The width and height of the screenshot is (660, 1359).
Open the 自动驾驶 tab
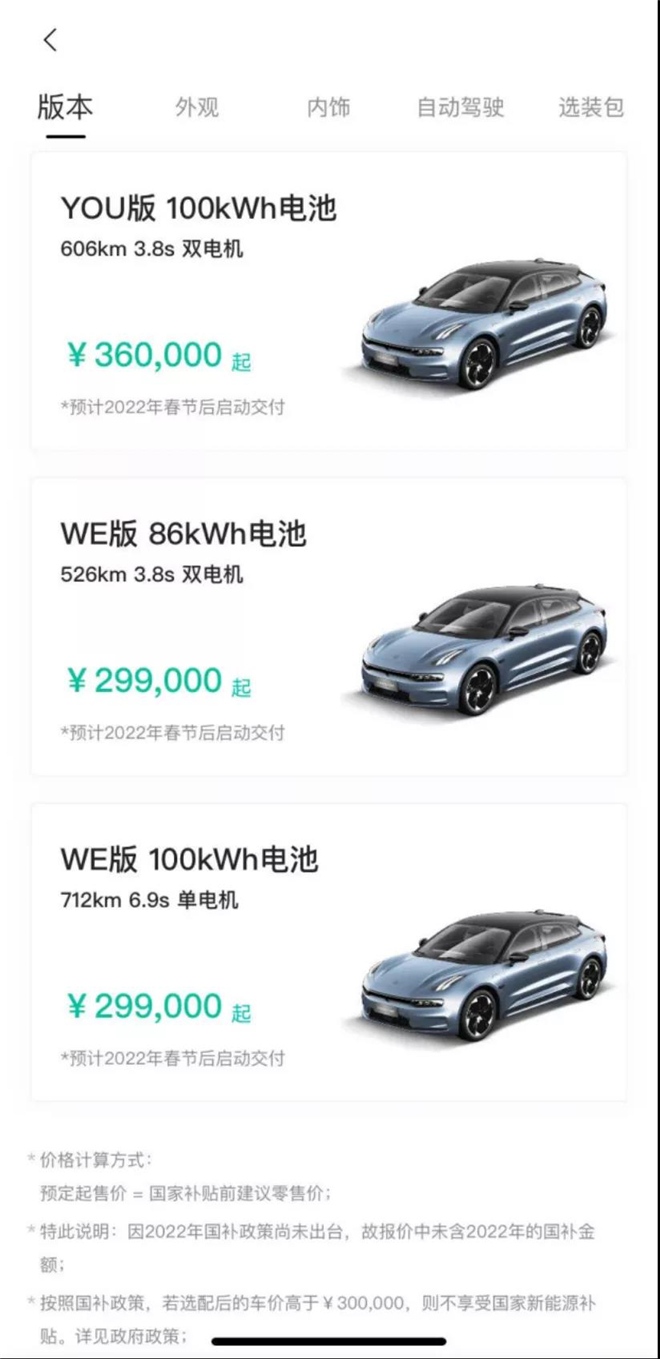click(460, 107)
